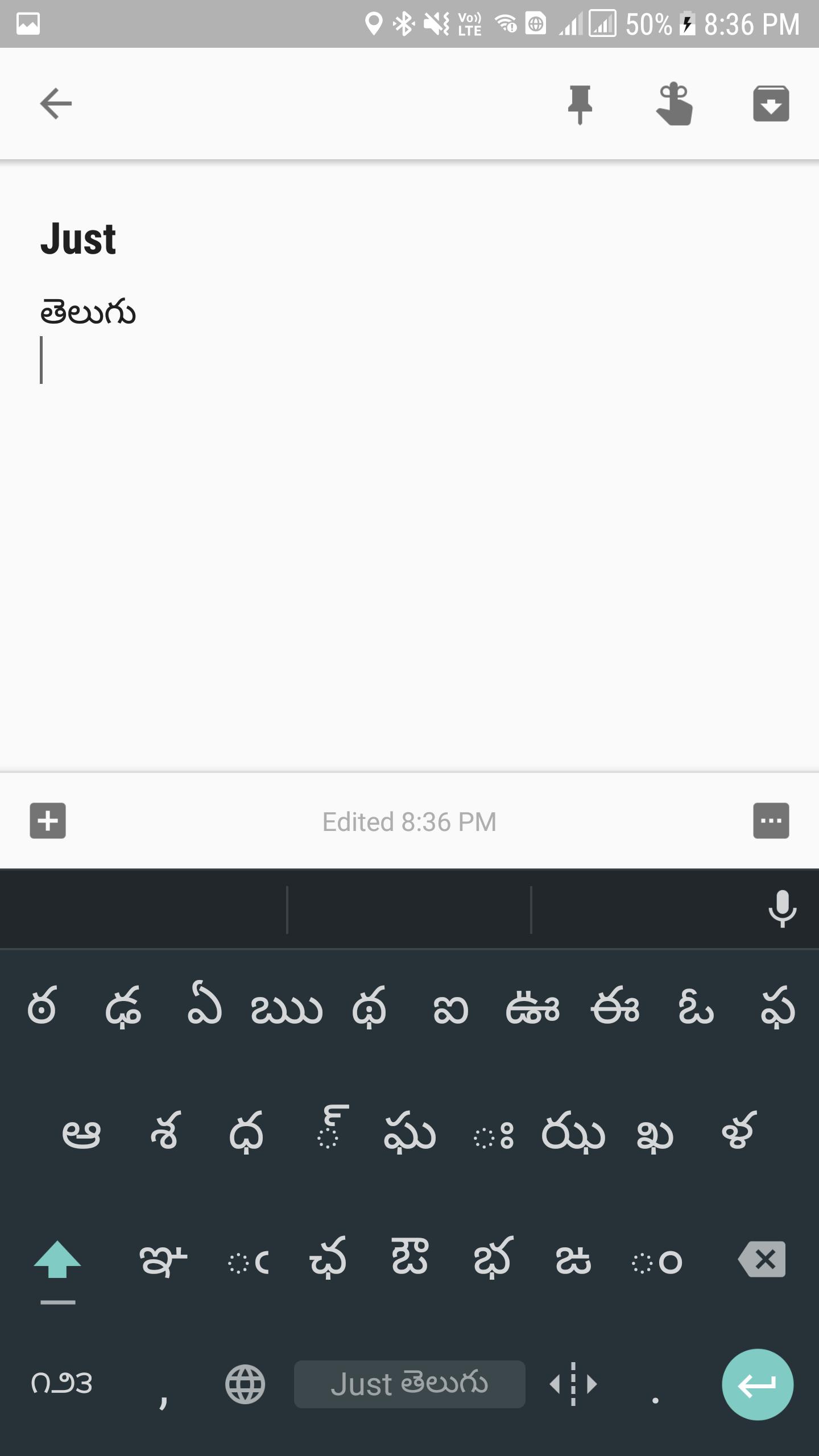The height and width of the screenshot is (1456, 819).
Task: Delete a character with backspace
Action: [x=762, y=1260]
